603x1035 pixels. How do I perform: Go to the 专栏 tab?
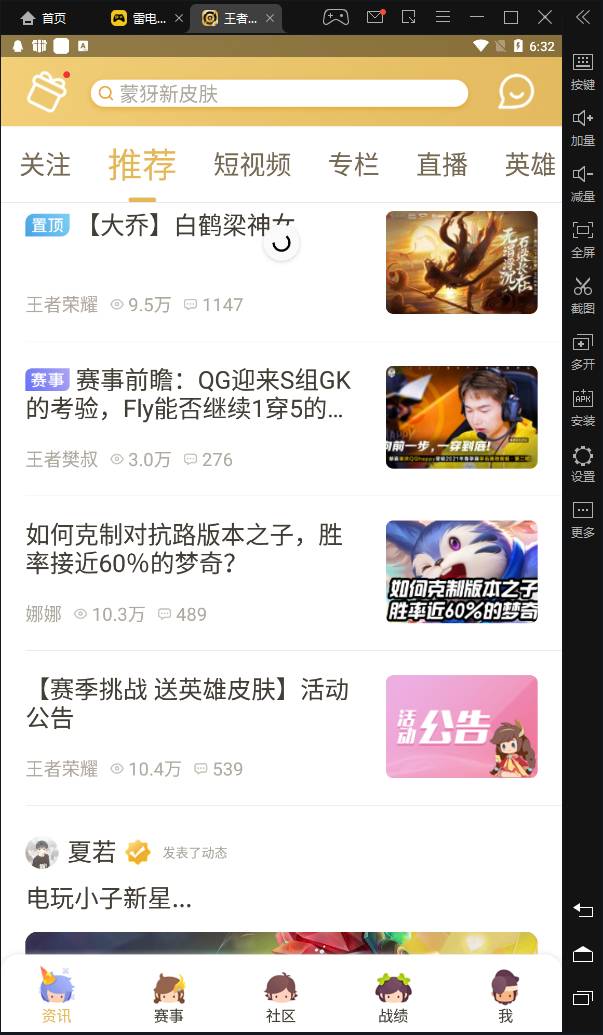click(354, 165)
